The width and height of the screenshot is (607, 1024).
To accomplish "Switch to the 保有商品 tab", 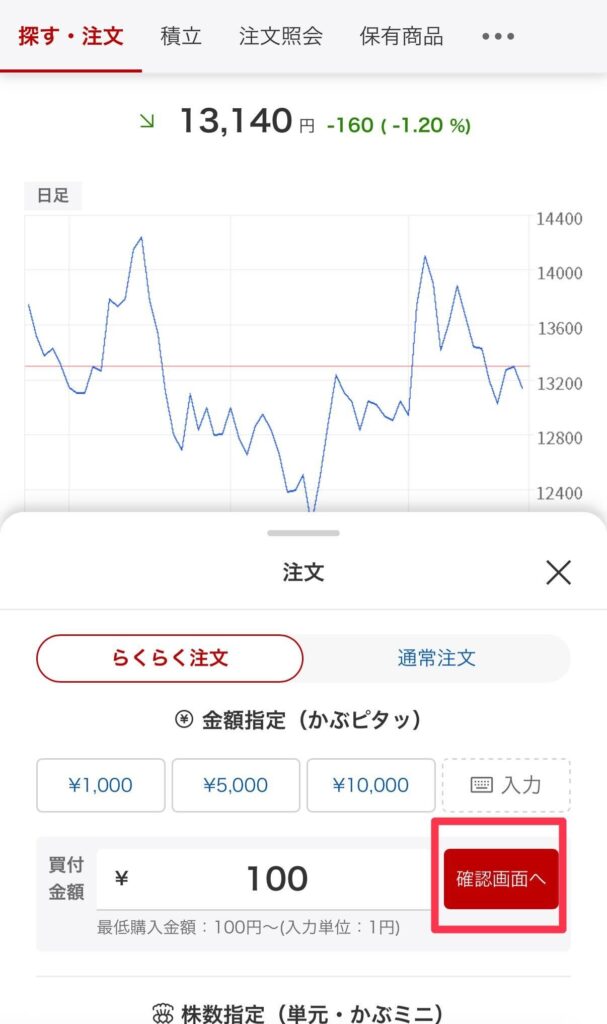I will tap(401, 37).
